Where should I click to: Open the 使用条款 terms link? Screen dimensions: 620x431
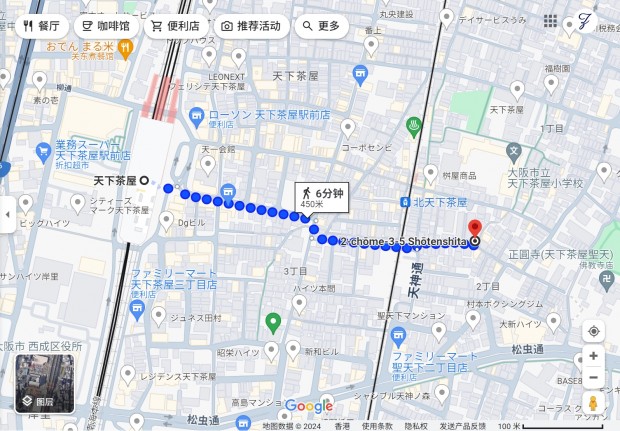tap(377, 425)
